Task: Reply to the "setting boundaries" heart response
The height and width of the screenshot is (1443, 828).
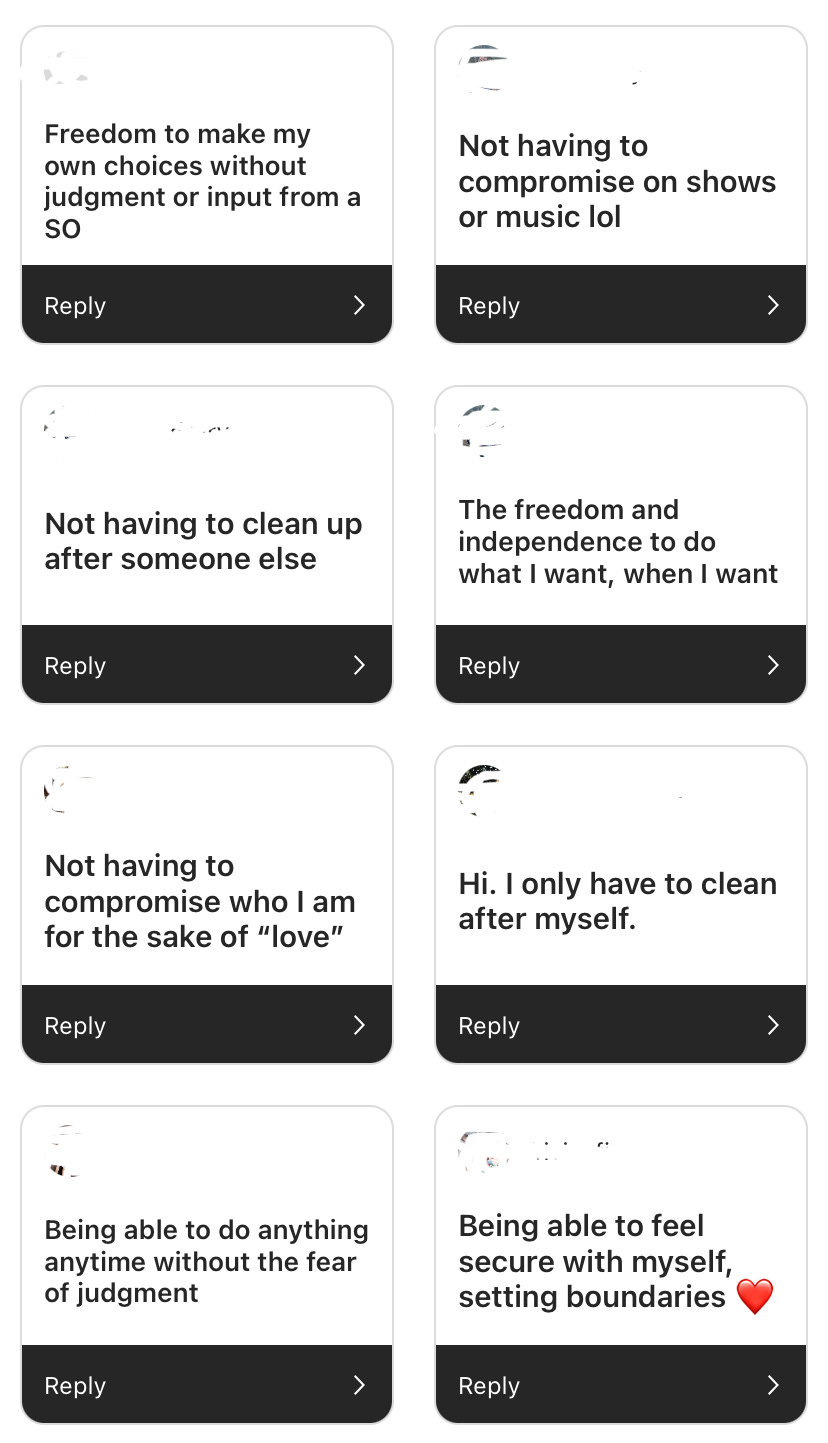Action: [x=621, y=1385]
